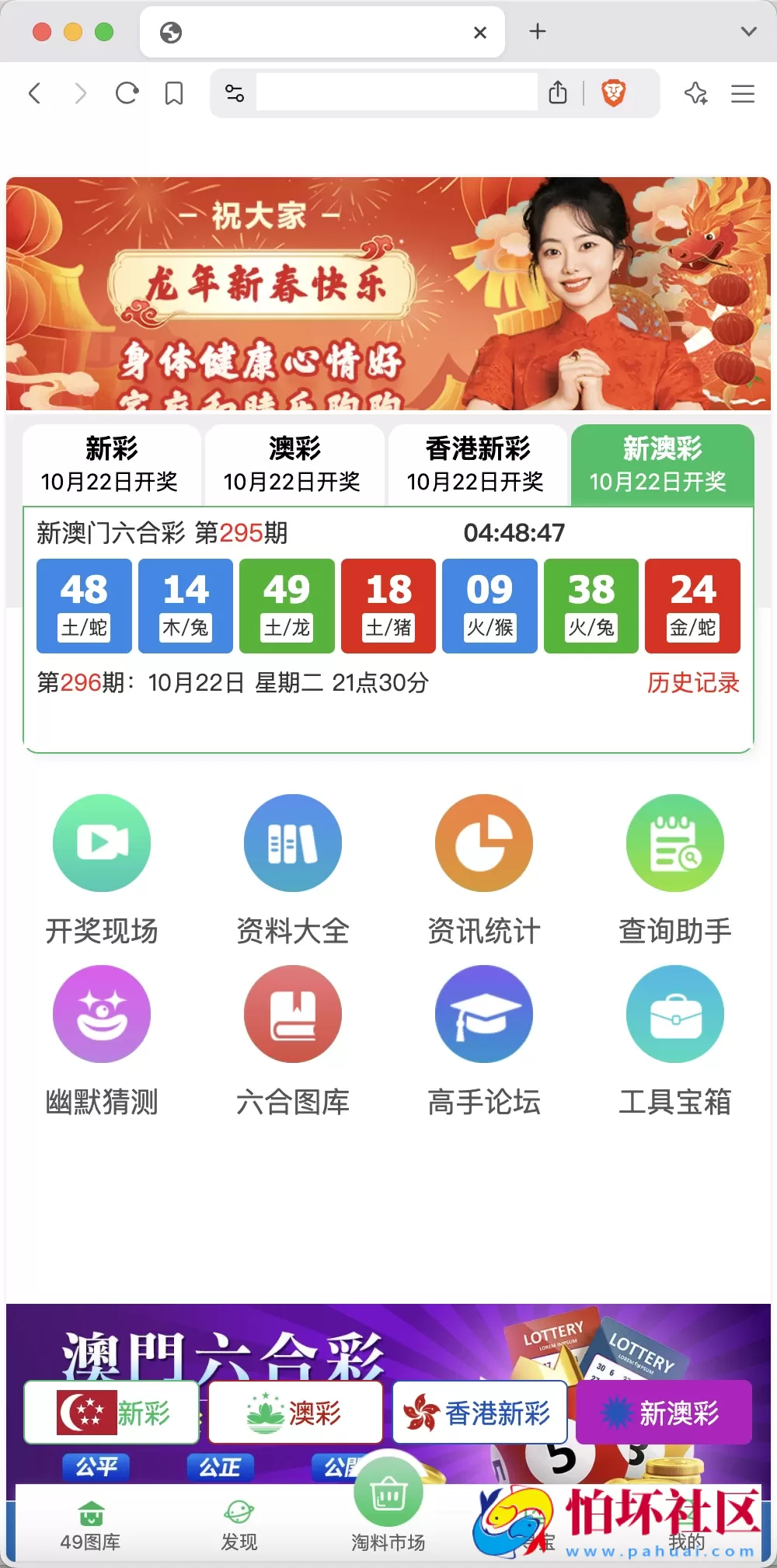Viewport: 777px width, 1568px height.
Task: Click the 工具宝箱 briefcase icon
Action: [x=674, y=1014]
